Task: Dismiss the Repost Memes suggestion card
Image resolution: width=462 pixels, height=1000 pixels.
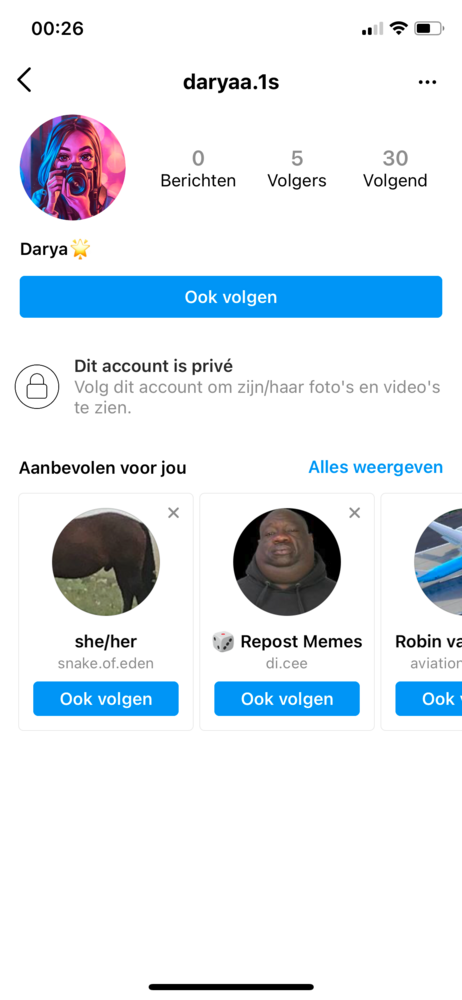Action: coord(355,513)
